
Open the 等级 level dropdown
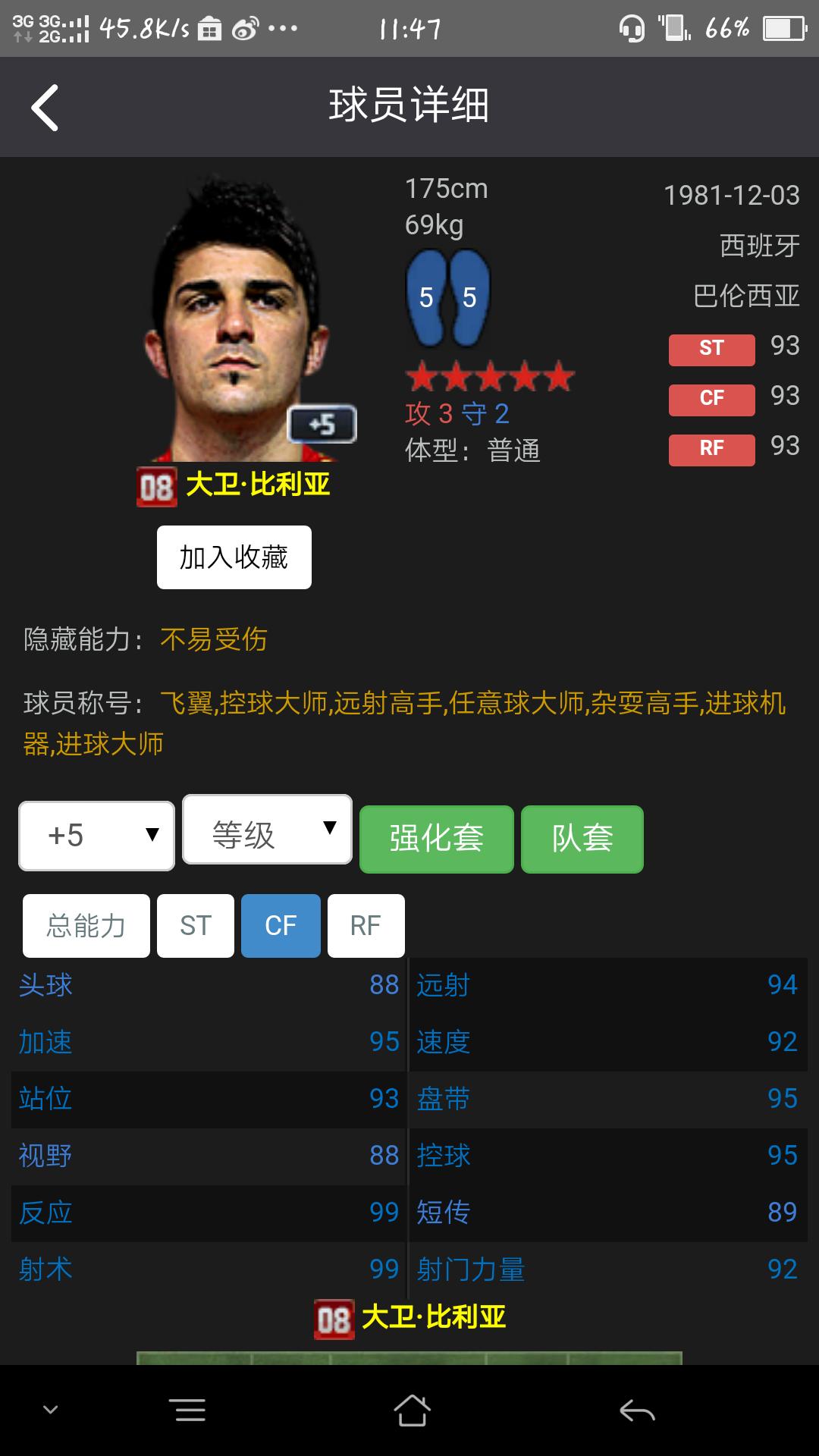click(266, 830)
